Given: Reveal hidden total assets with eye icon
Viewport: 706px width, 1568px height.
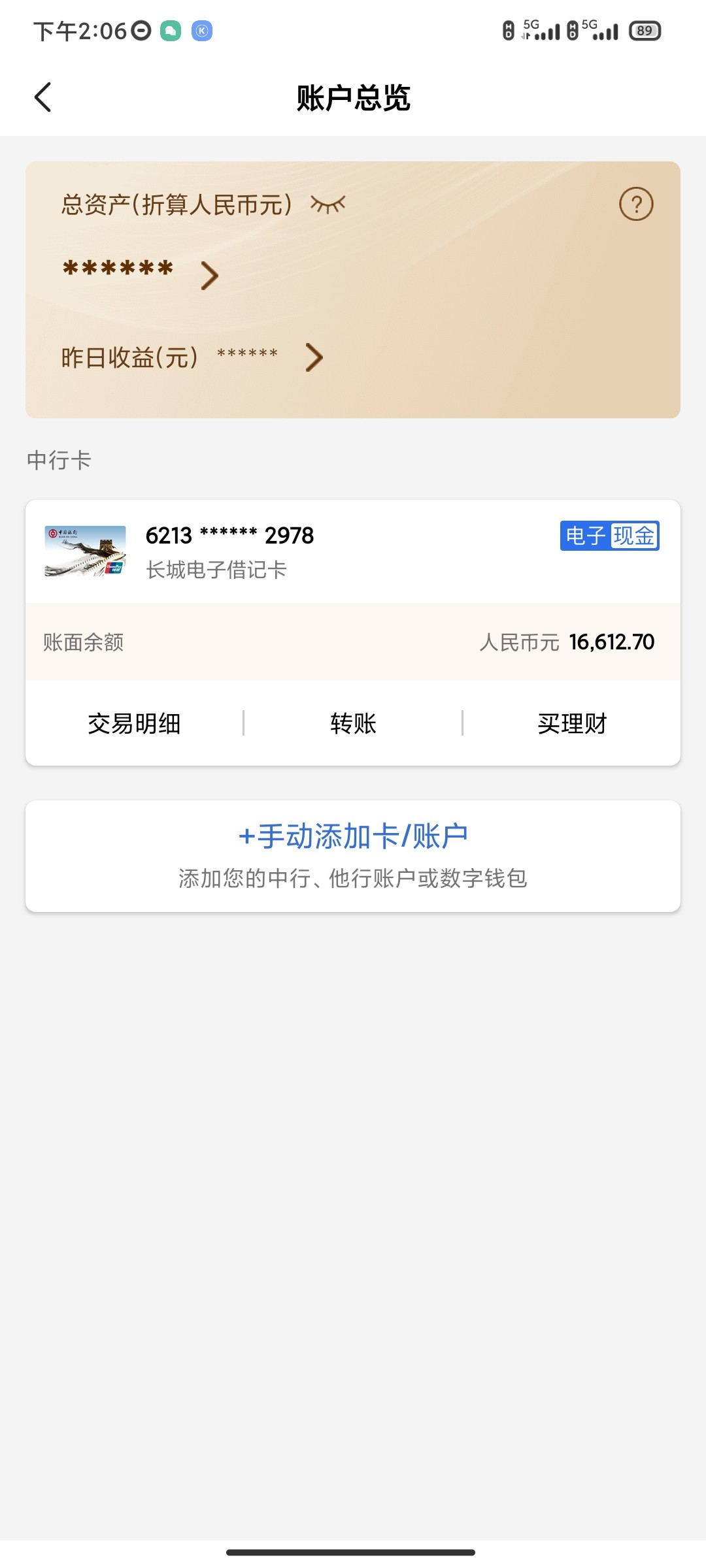Looking at the screenshot, I should coord(328,204).
